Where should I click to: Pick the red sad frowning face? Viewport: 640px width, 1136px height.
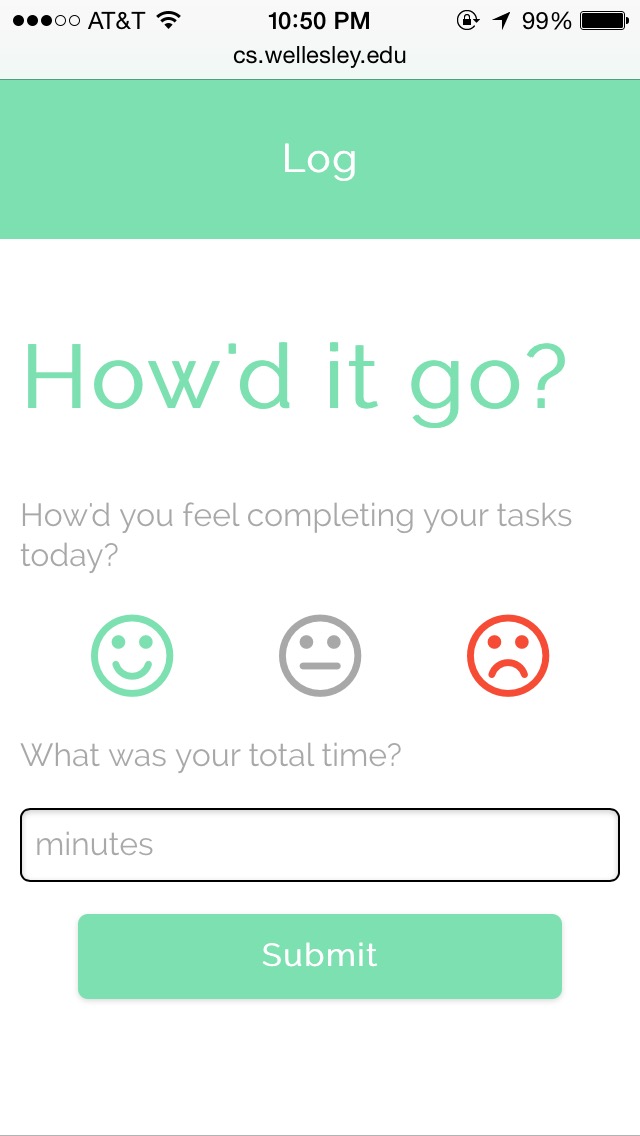click(x=508, y=656)
